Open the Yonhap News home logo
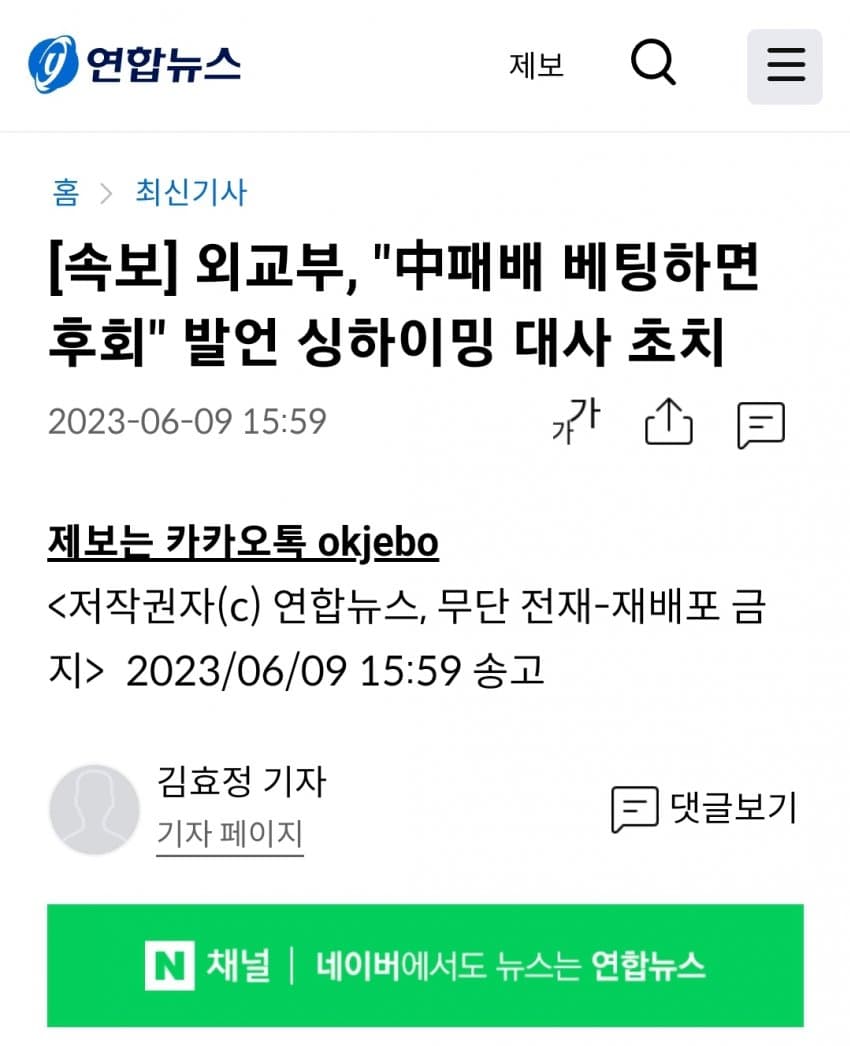 click(x=133, y=65)
